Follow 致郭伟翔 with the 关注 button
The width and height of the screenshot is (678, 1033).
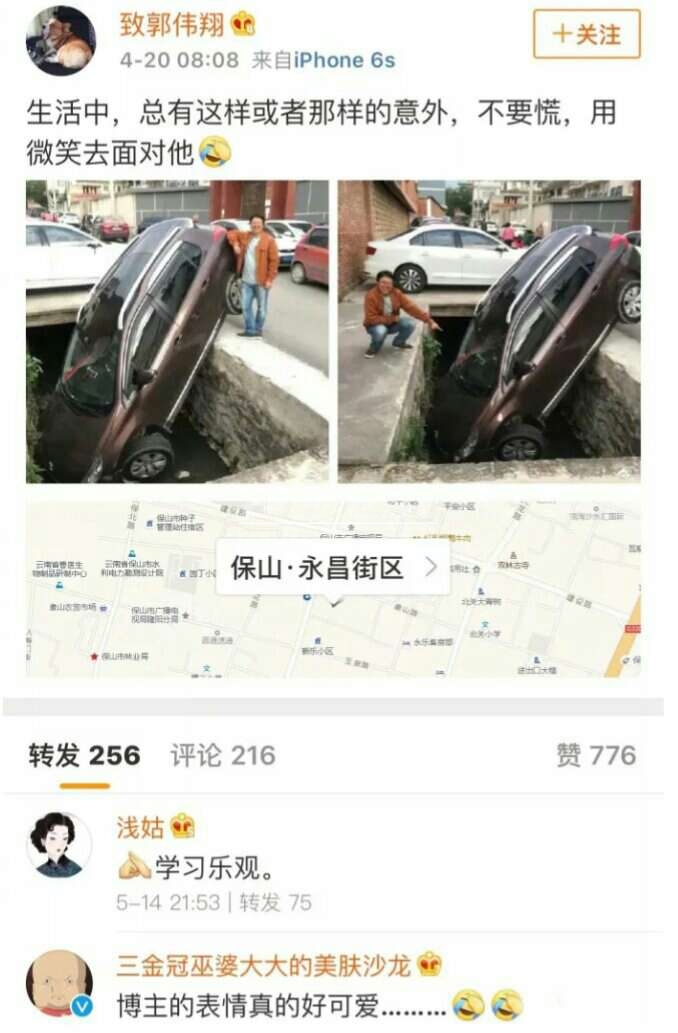[x=586, y=35]
